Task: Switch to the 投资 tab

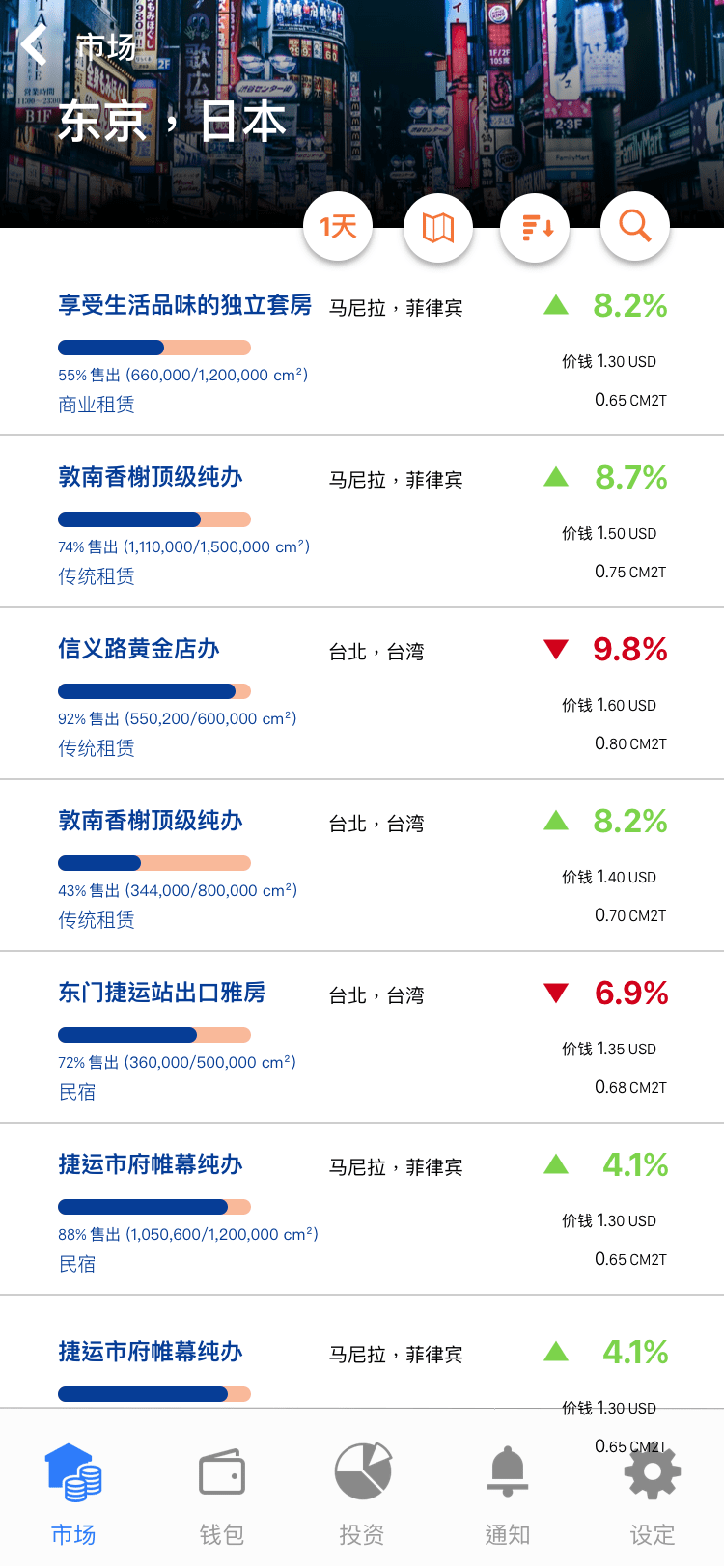Action: pyautogui.click(x=362, y=1494)
